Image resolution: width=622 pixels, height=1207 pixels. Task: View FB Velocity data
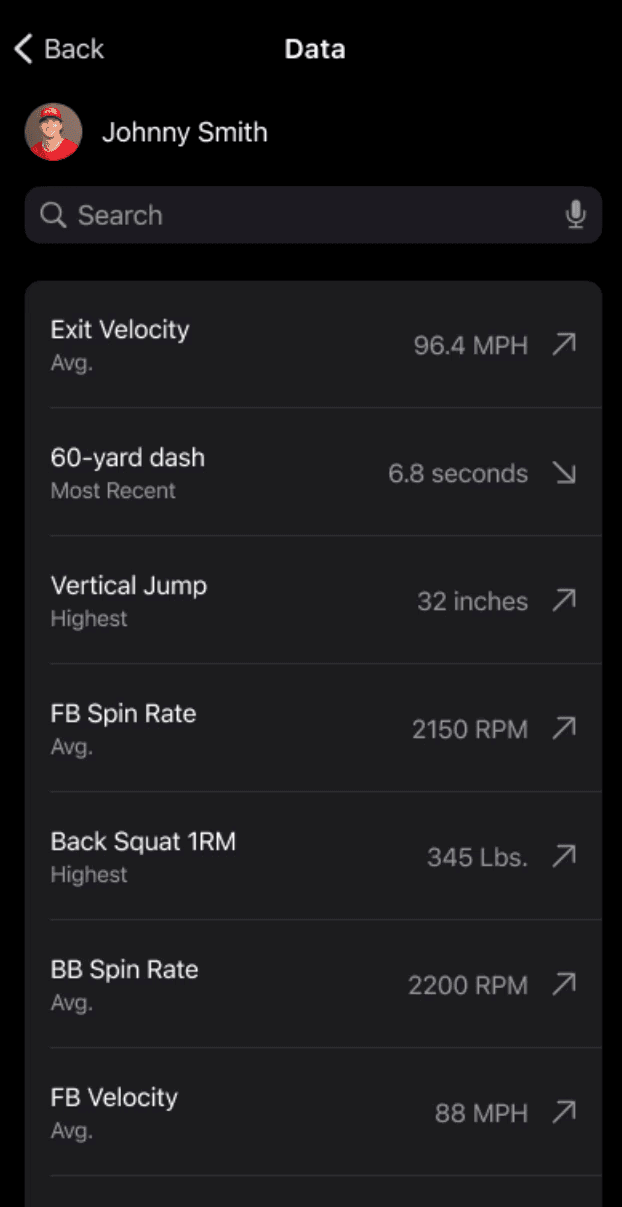tap(313, 1112)
